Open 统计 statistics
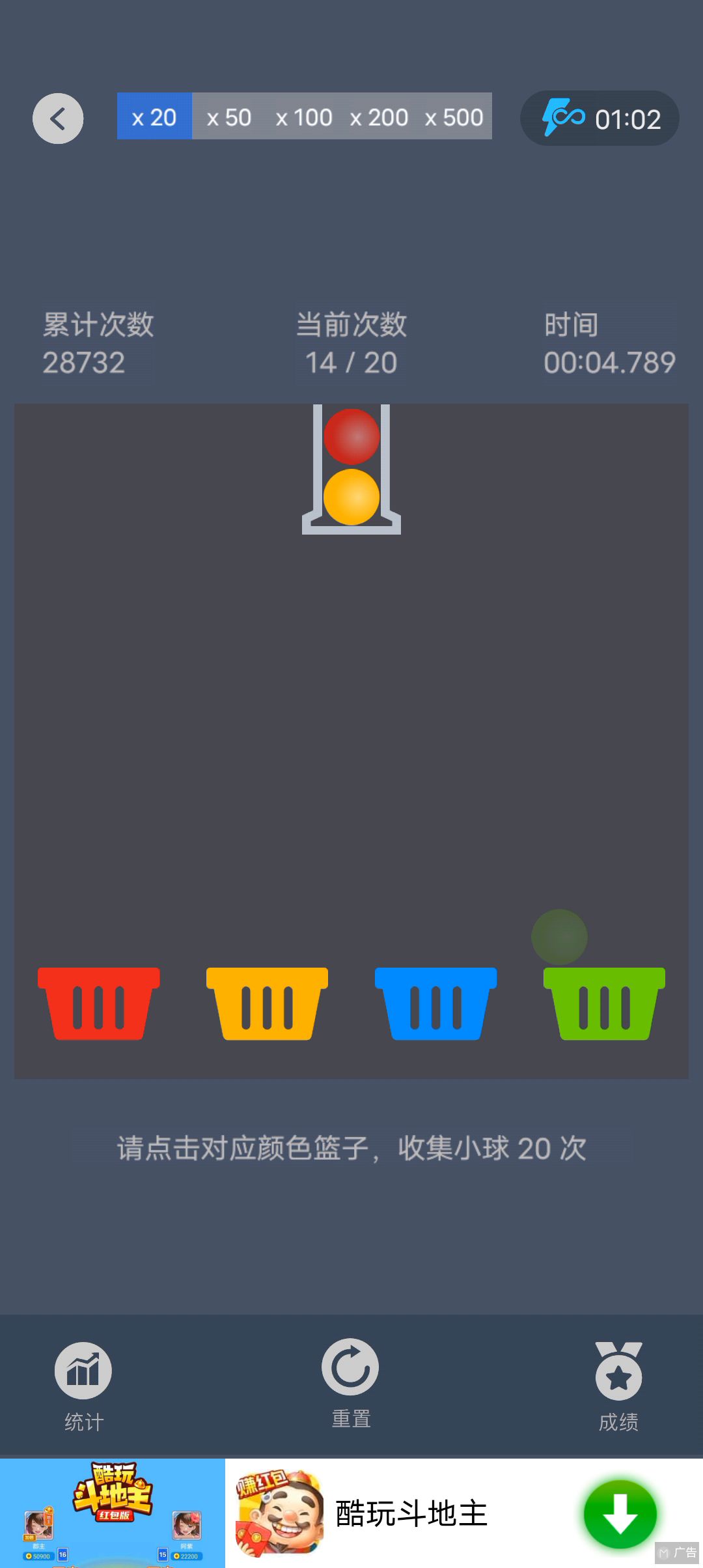 pos(83,1385)
